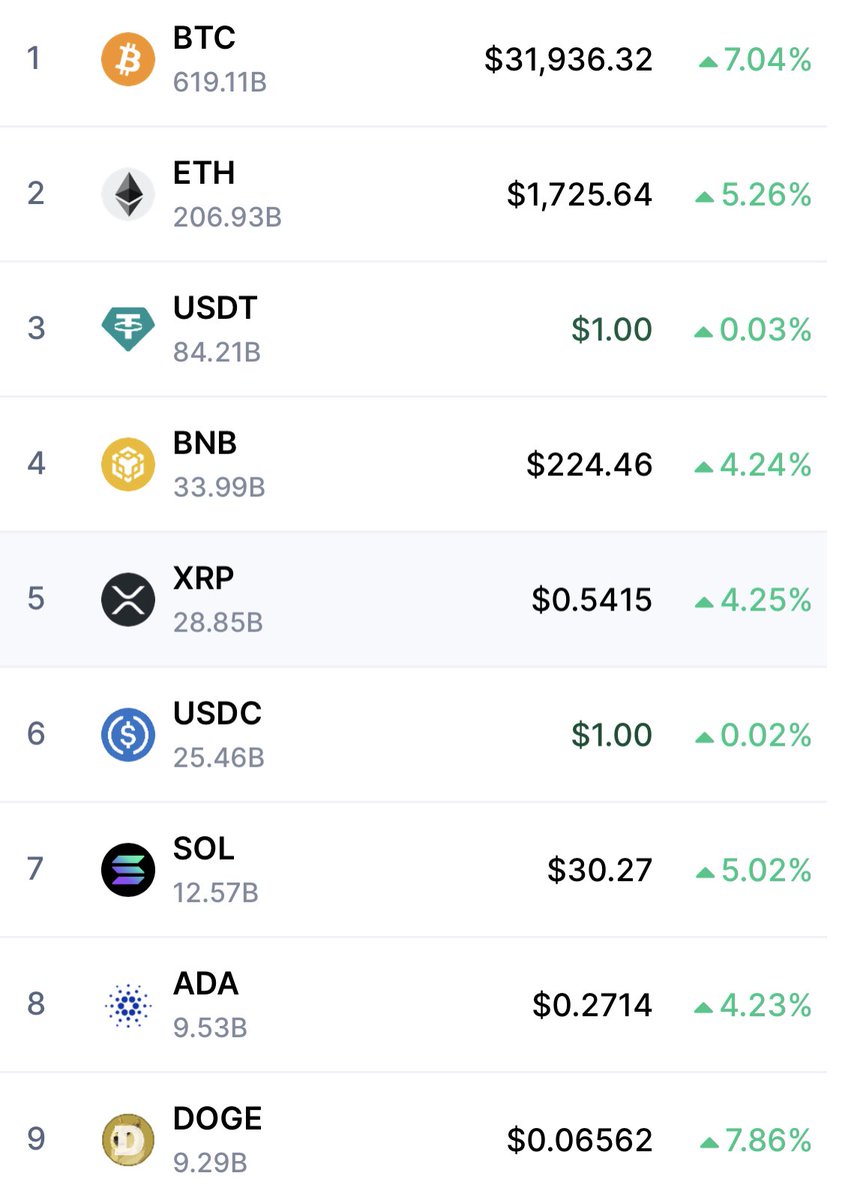Open the XRP entry

pos(413,599)
